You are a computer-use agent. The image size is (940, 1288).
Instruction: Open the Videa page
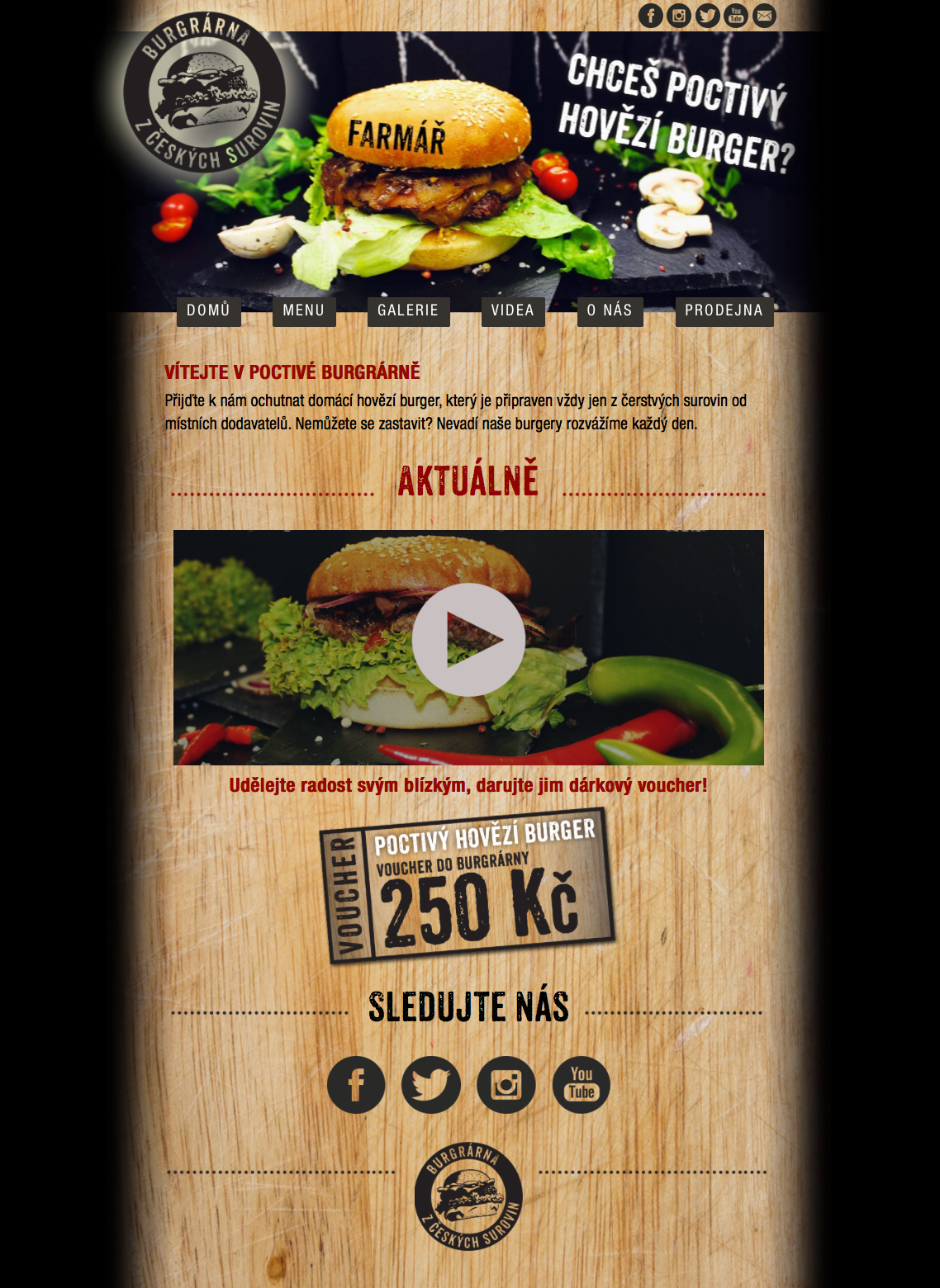click(513, 311)
